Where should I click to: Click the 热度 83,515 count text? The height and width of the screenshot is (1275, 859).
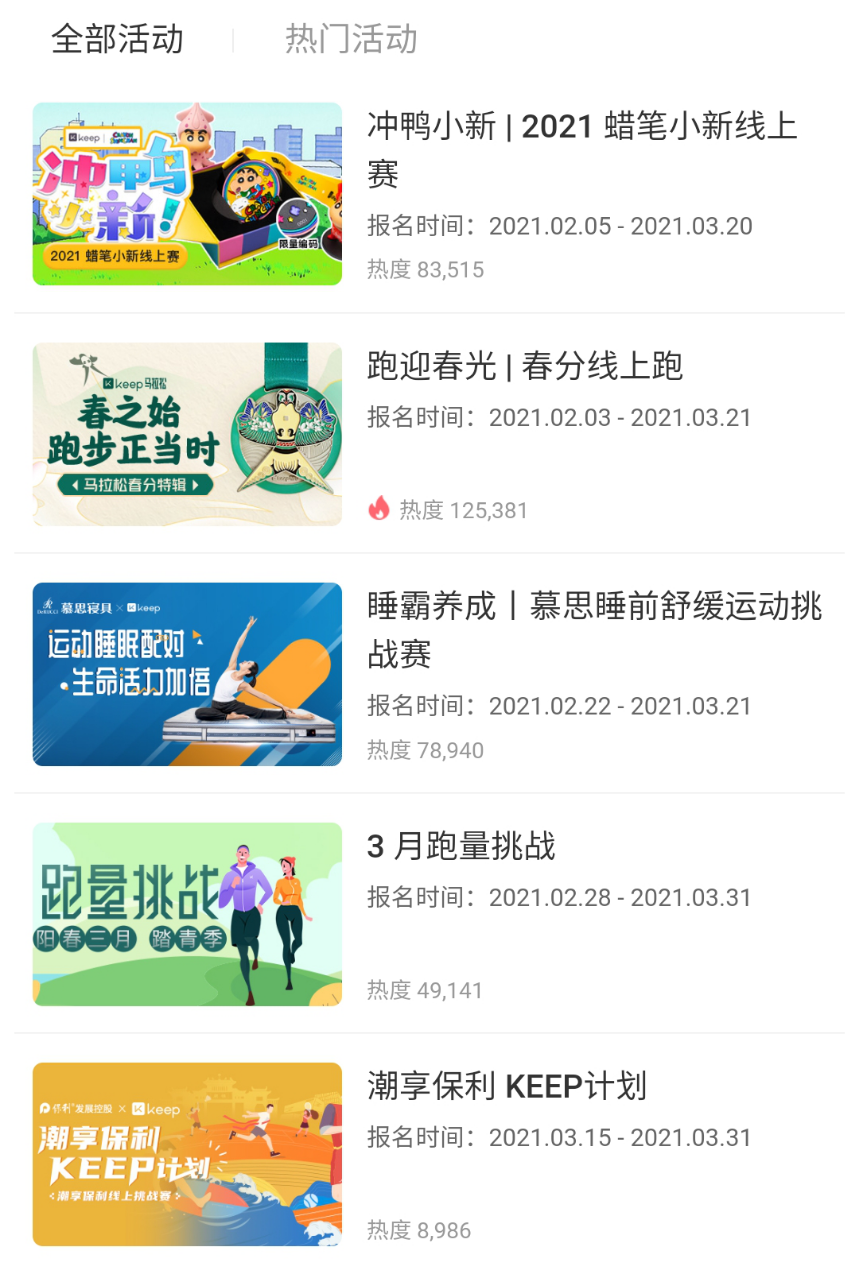click(x=425, y=268)
